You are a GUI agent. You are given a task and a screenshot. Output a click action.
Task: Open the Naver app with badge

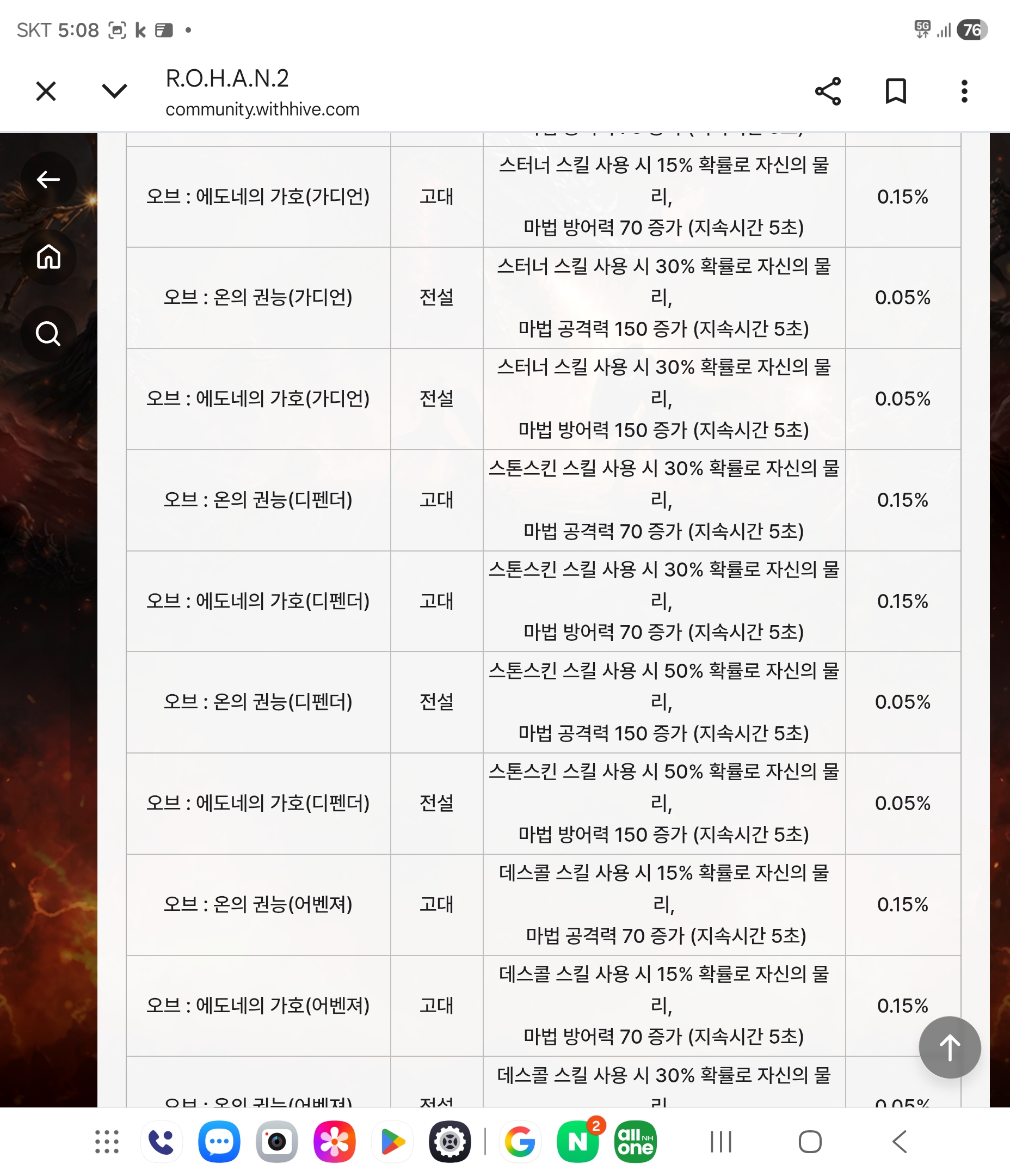pyautogui.click(x=578, y=1141)
